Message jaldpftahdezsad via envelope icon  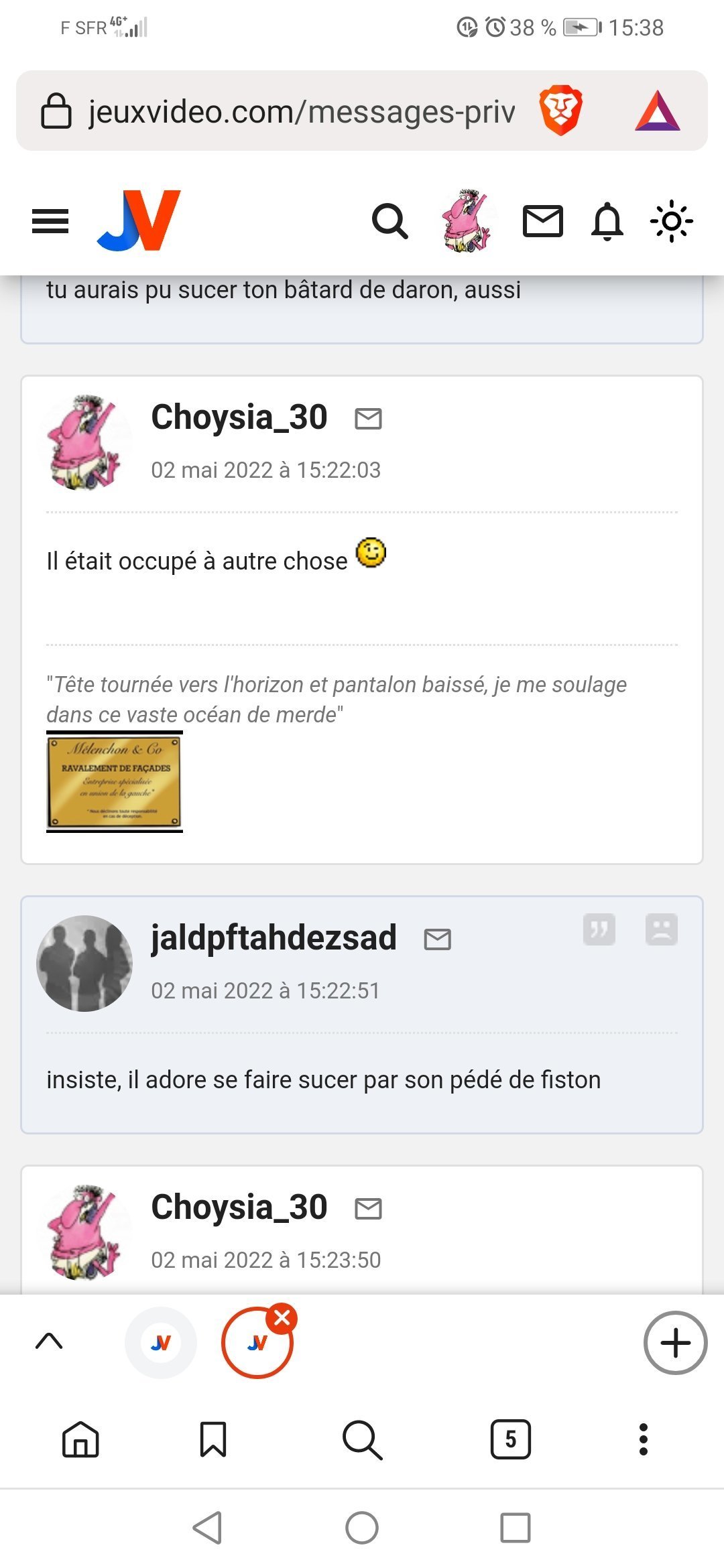point(438,939)
